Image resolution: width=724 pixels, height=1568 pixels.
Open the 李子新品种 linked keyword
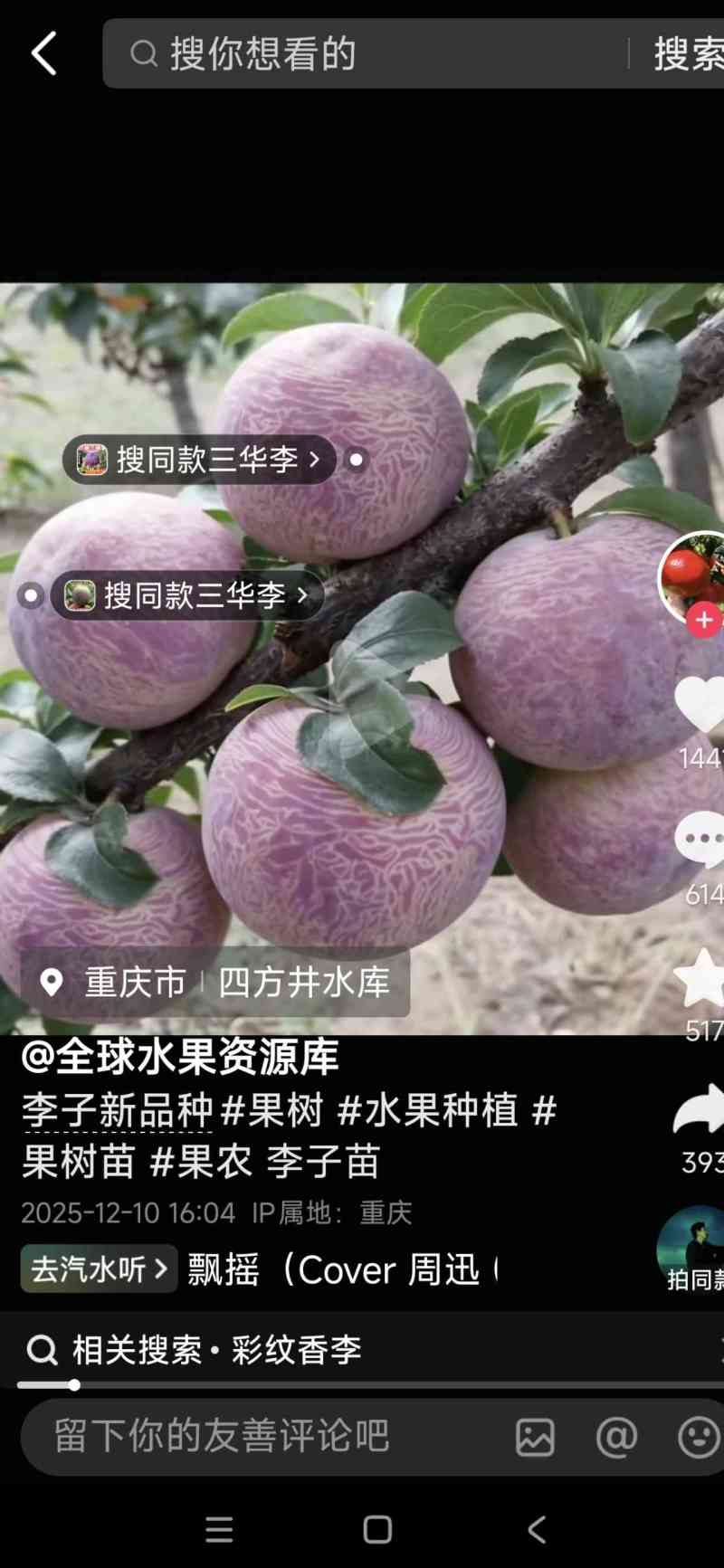[x=118, y=1110]
